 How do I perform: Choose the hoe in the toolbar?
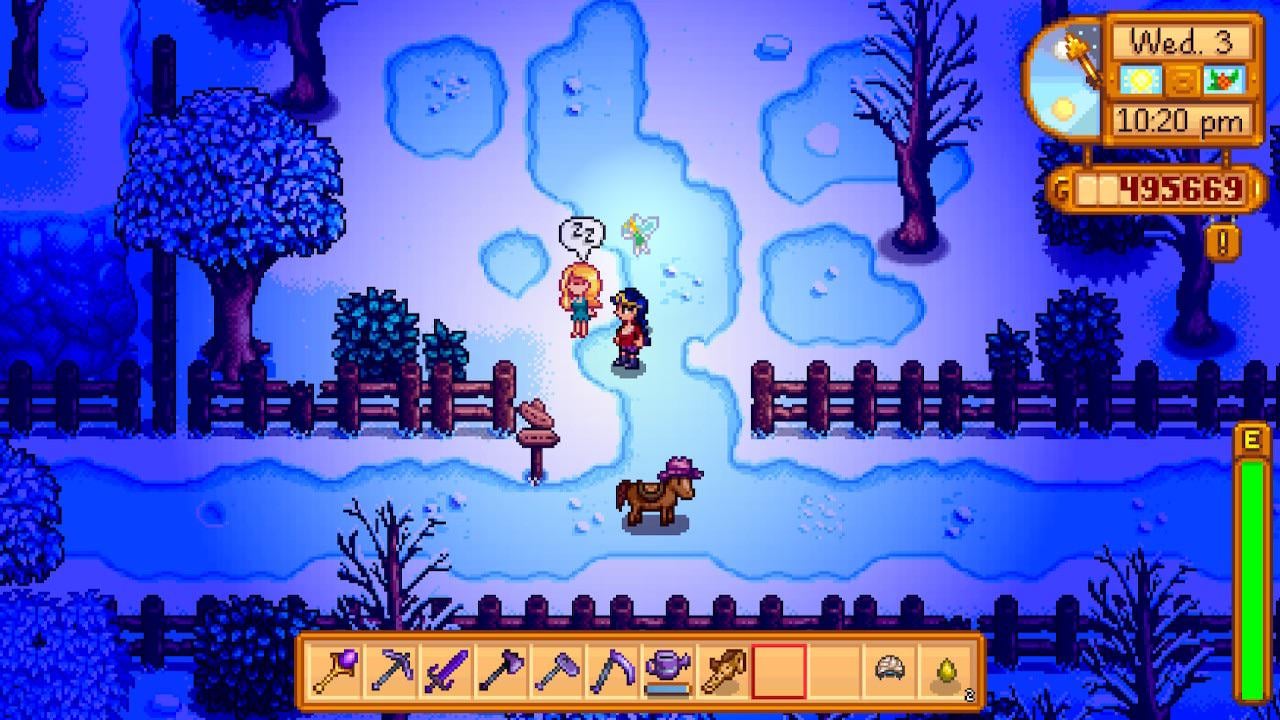(x=556, y=671)
